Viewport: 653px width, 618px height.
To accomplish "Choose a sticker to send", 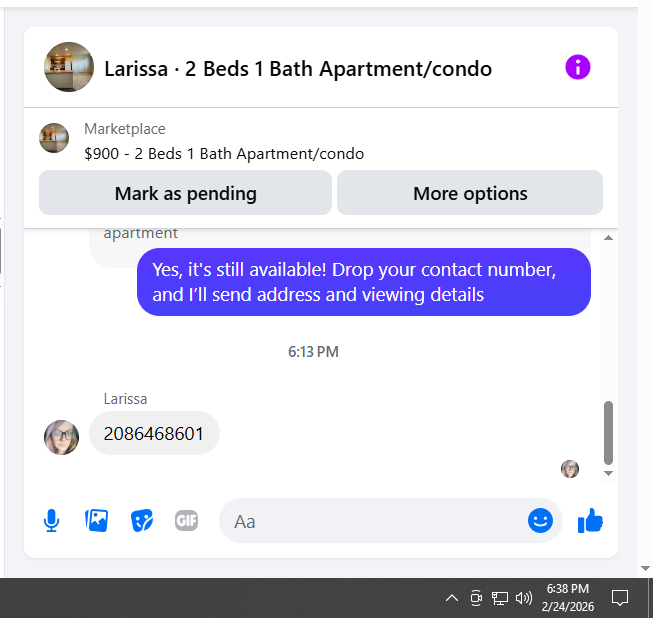I will pyautogui.click(x=142, y=520).
